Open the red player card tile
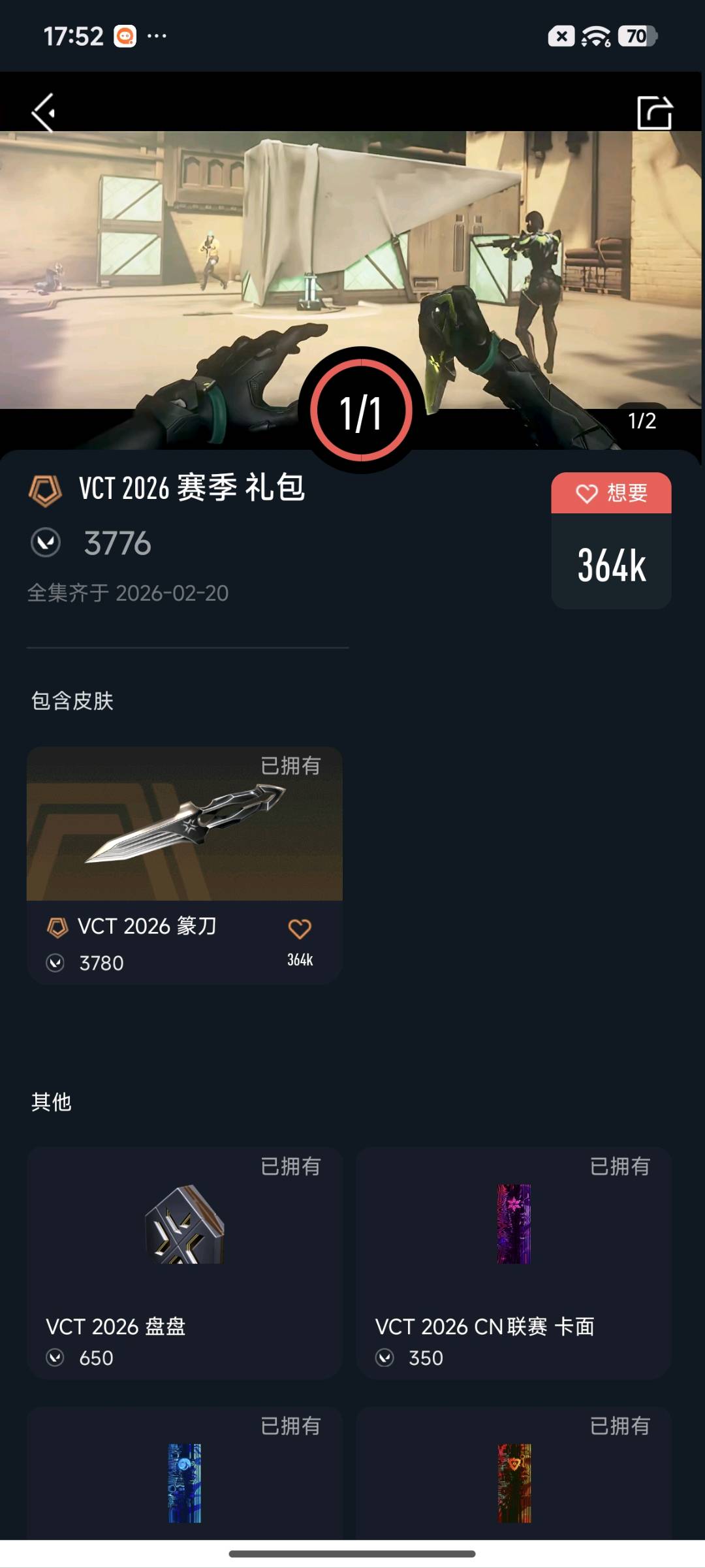Image resolution: width=705 pixels, height=1568 pixels. [x=513, y=1473]
